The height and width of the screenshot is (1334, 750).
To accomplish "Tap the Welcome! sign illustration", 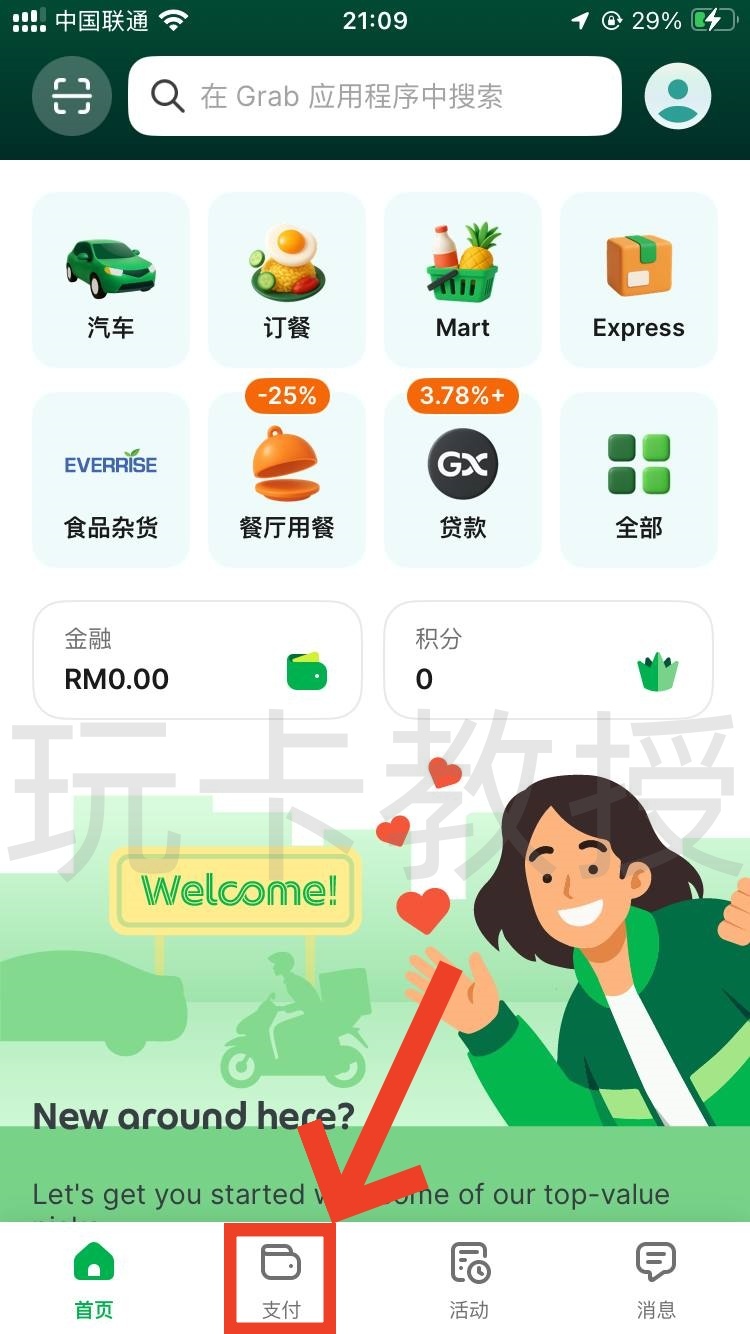I will (x=233, y=889).
